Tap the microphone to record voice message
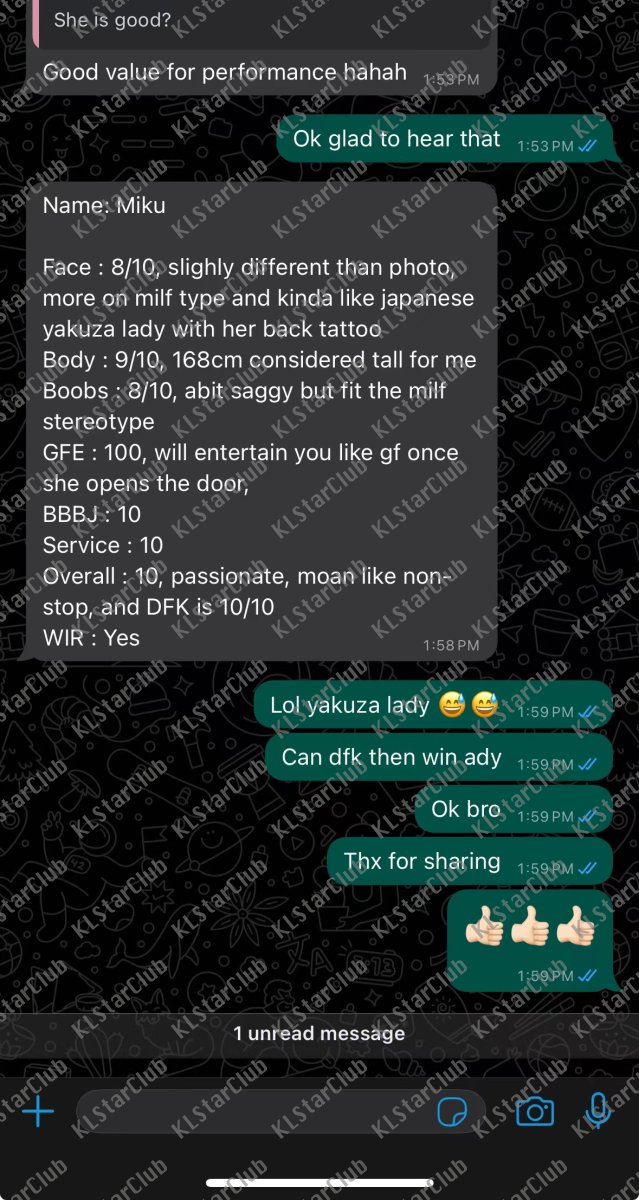The image size is (639, 1200). click(x=598, y=1110)
